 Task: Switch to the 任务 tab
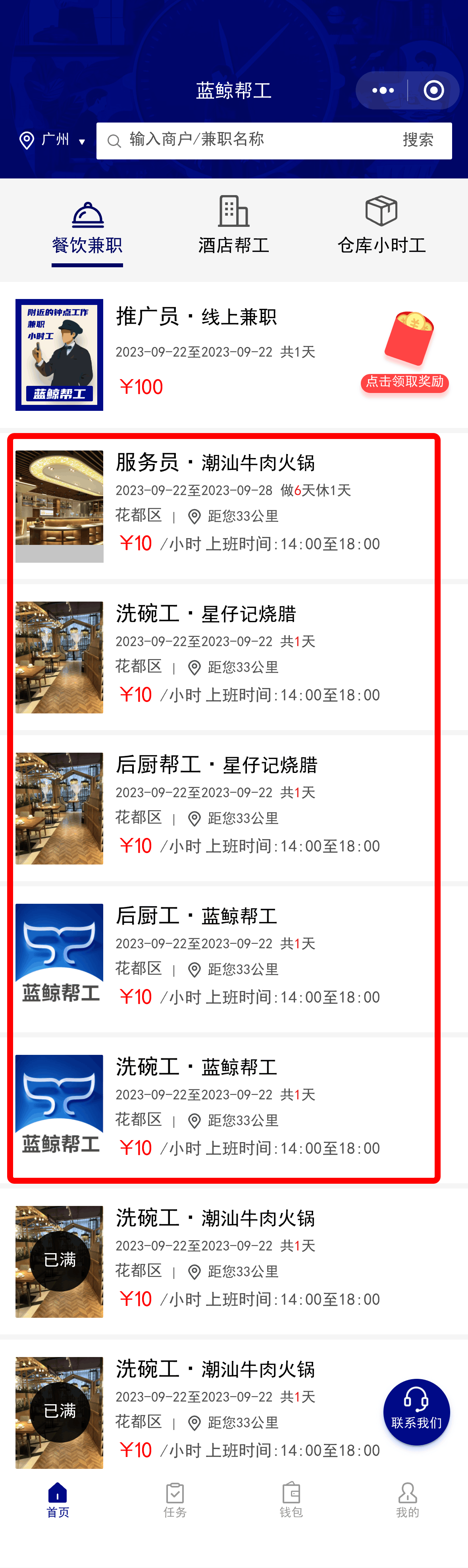point(175,1500)
